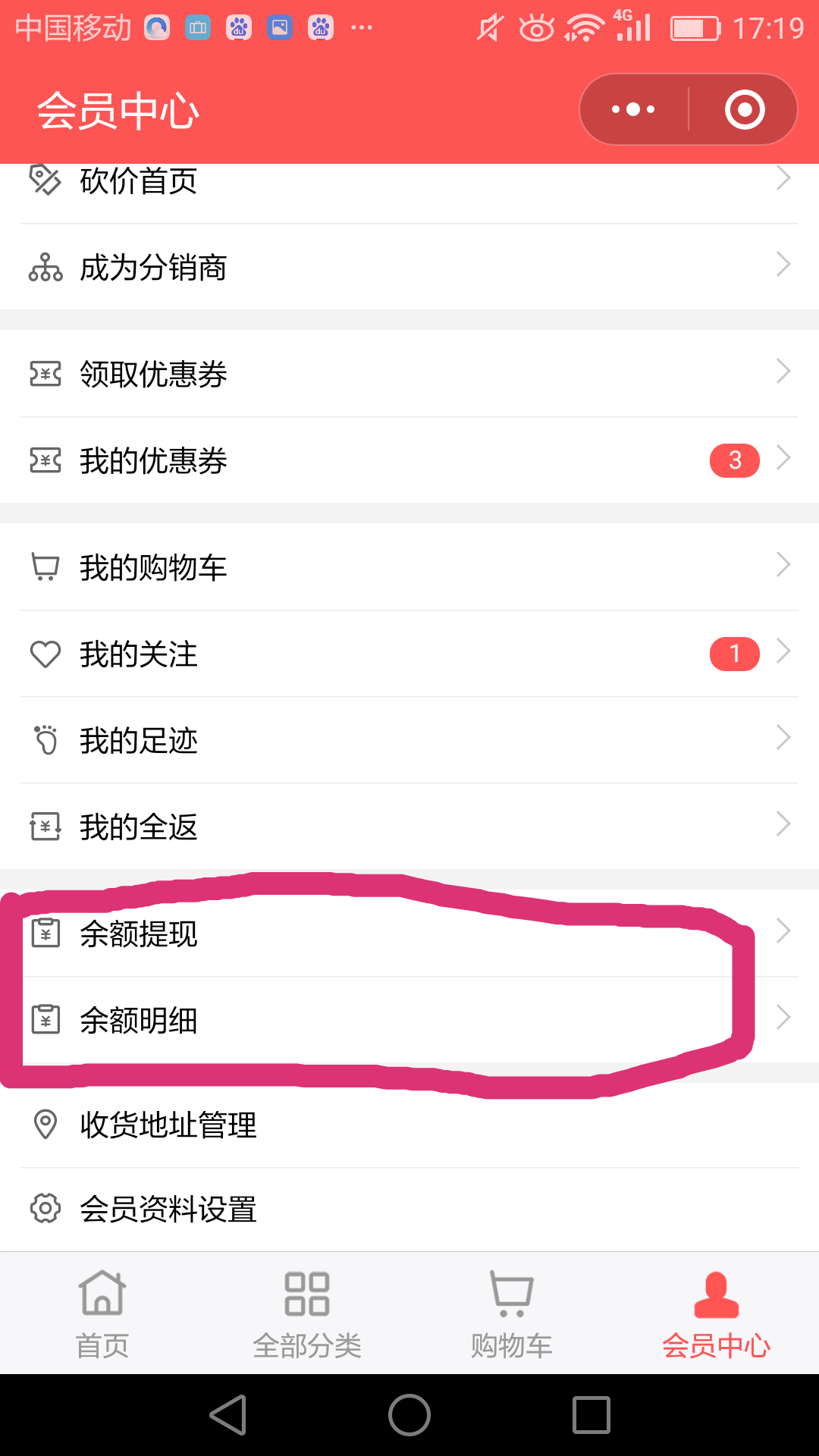
Task: Open 领取优惠券 to claim coupons
Action: click(409, 373)
